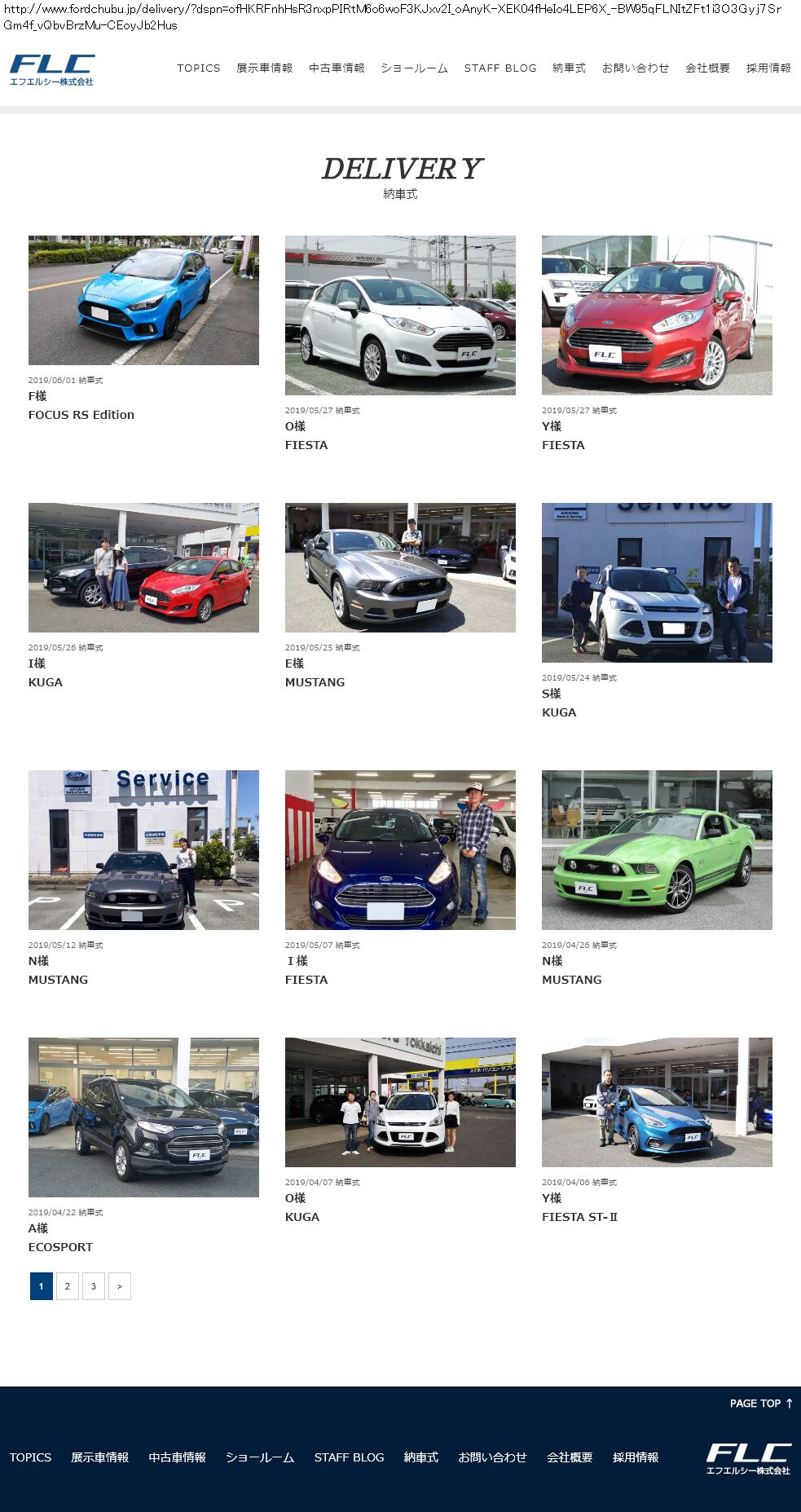Open お問い合わせ in the top menu
The image size is (801, 1512).
tap(636, 68)
